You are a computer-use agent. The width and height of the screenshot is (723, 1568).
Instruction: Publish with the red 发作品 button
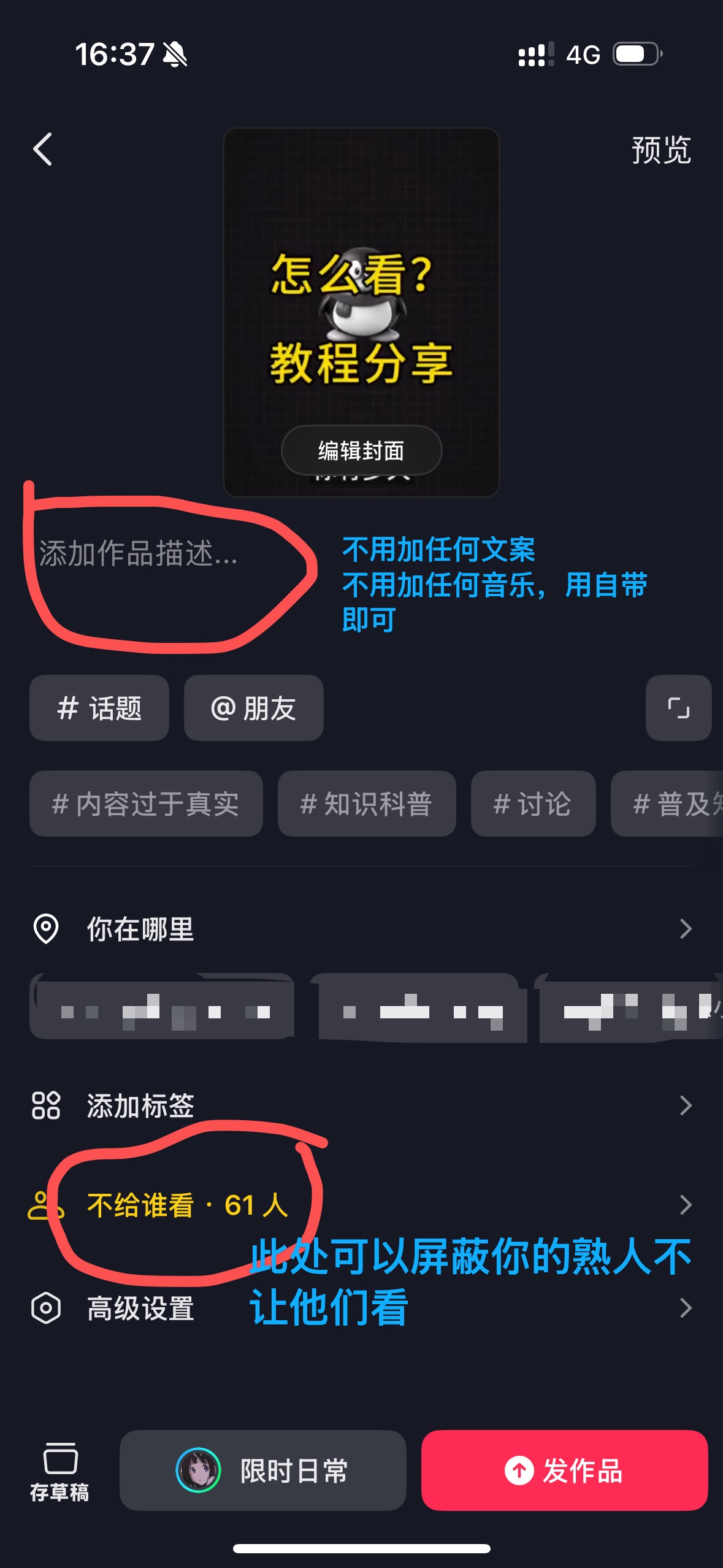564,1470
